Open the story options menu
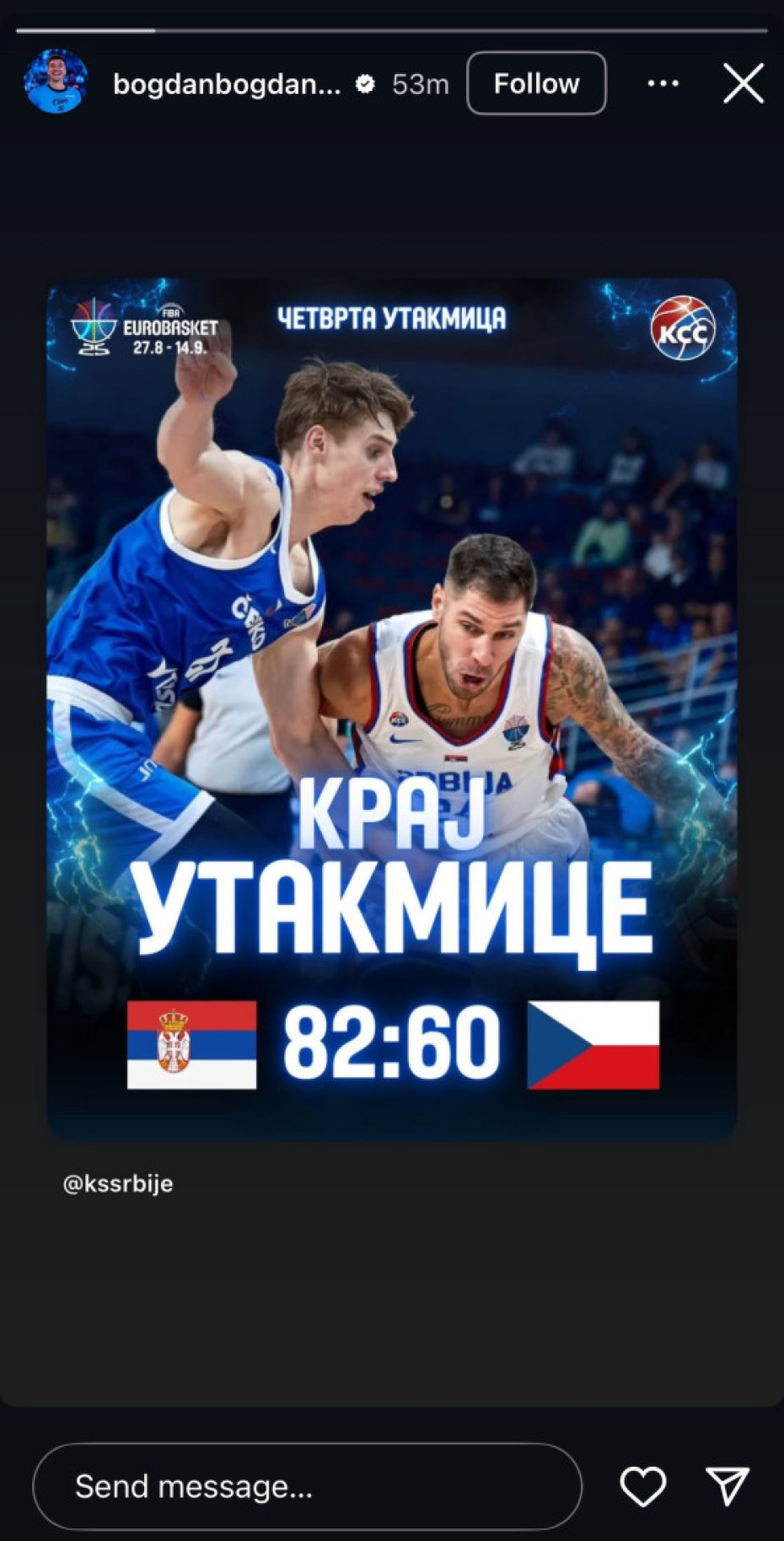The height and width of the screenshot is (1541, 784). 663,84
